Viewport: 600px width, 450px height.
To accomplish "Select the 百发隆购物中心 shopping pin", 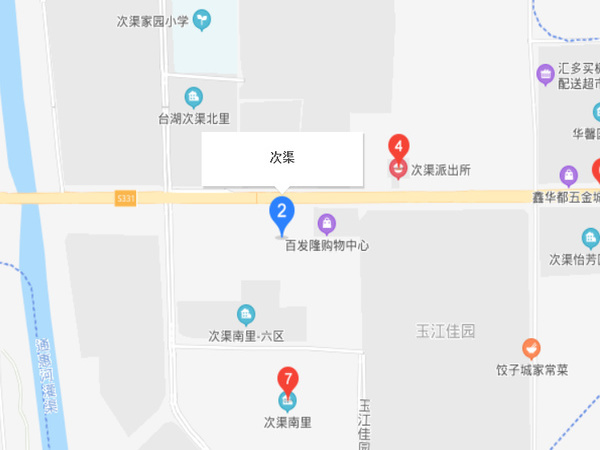I will (326, 223).
